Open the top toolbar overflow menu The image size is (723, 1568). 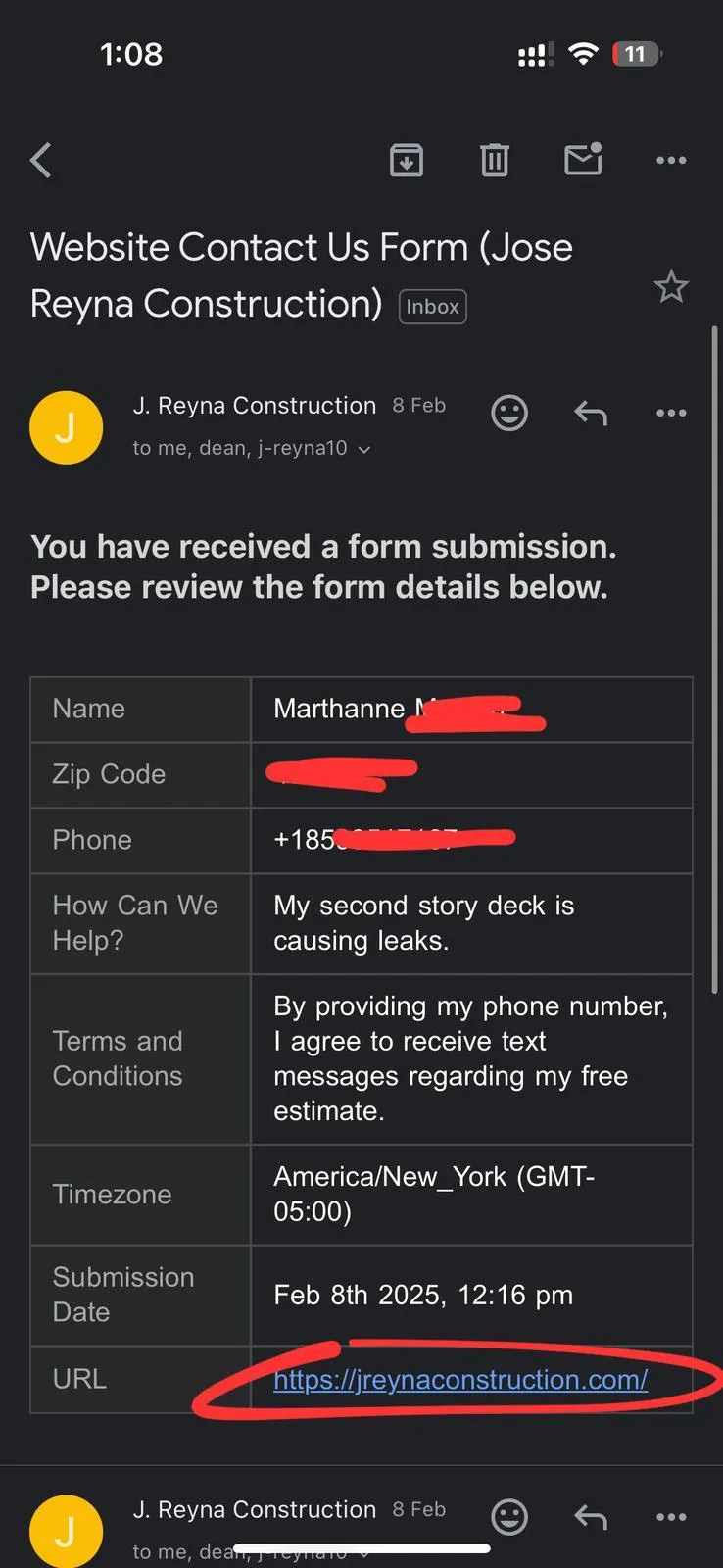[671, 160]
